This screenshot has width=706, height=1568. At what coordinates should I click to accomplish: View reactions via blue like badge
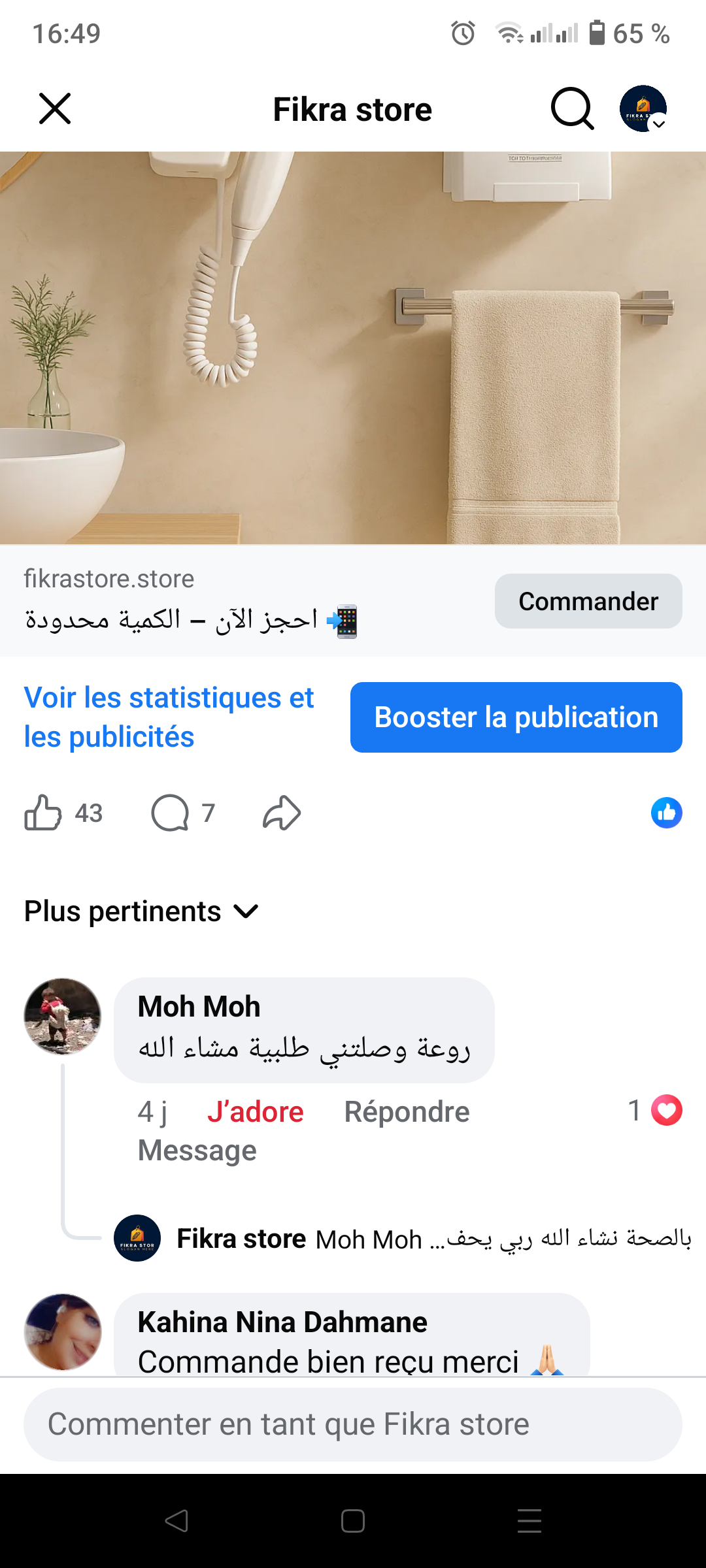[666, 813]
